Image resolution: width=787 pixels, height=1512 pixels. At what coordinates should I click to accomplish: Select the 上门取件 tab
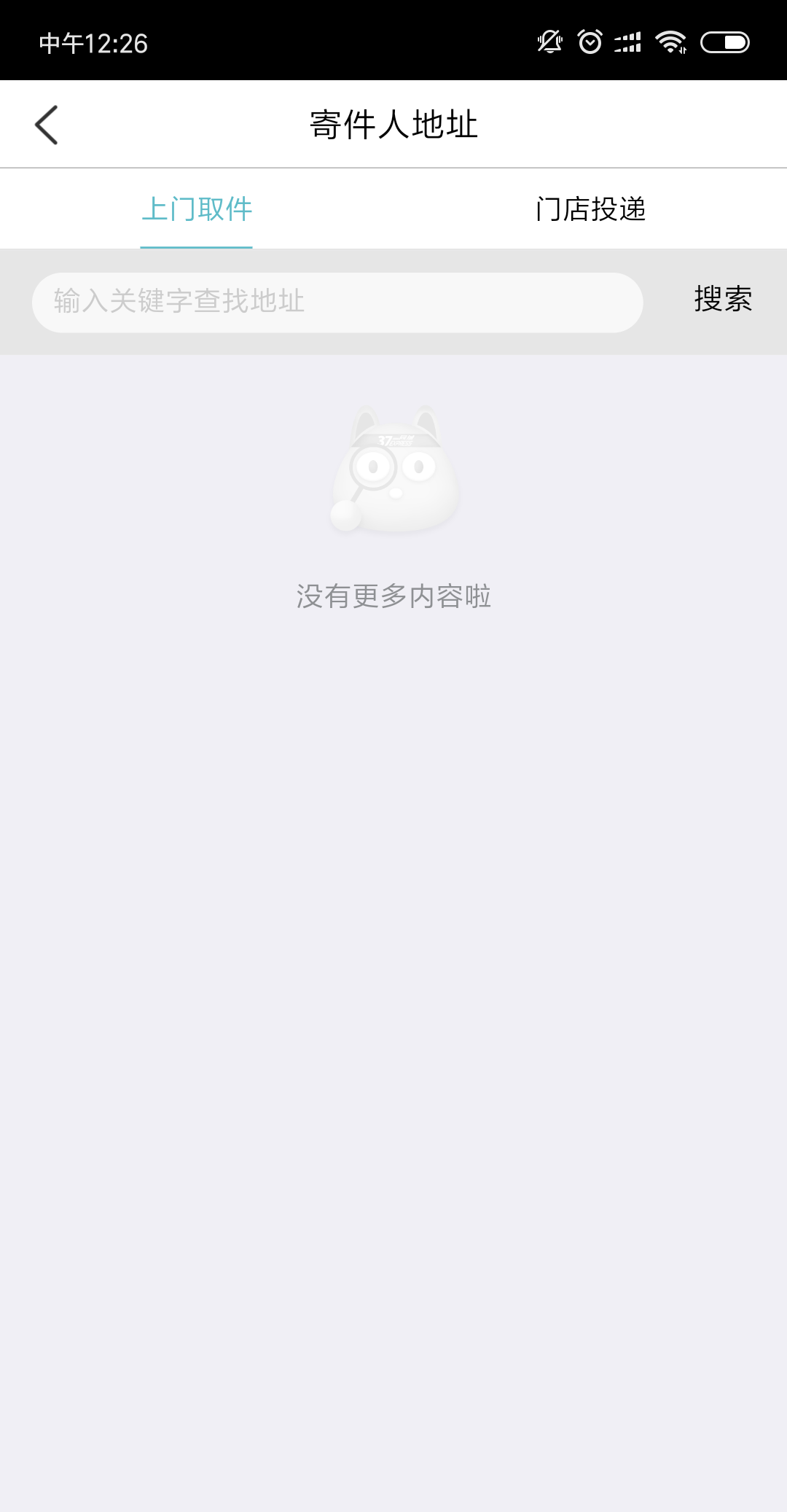(197, 209)
